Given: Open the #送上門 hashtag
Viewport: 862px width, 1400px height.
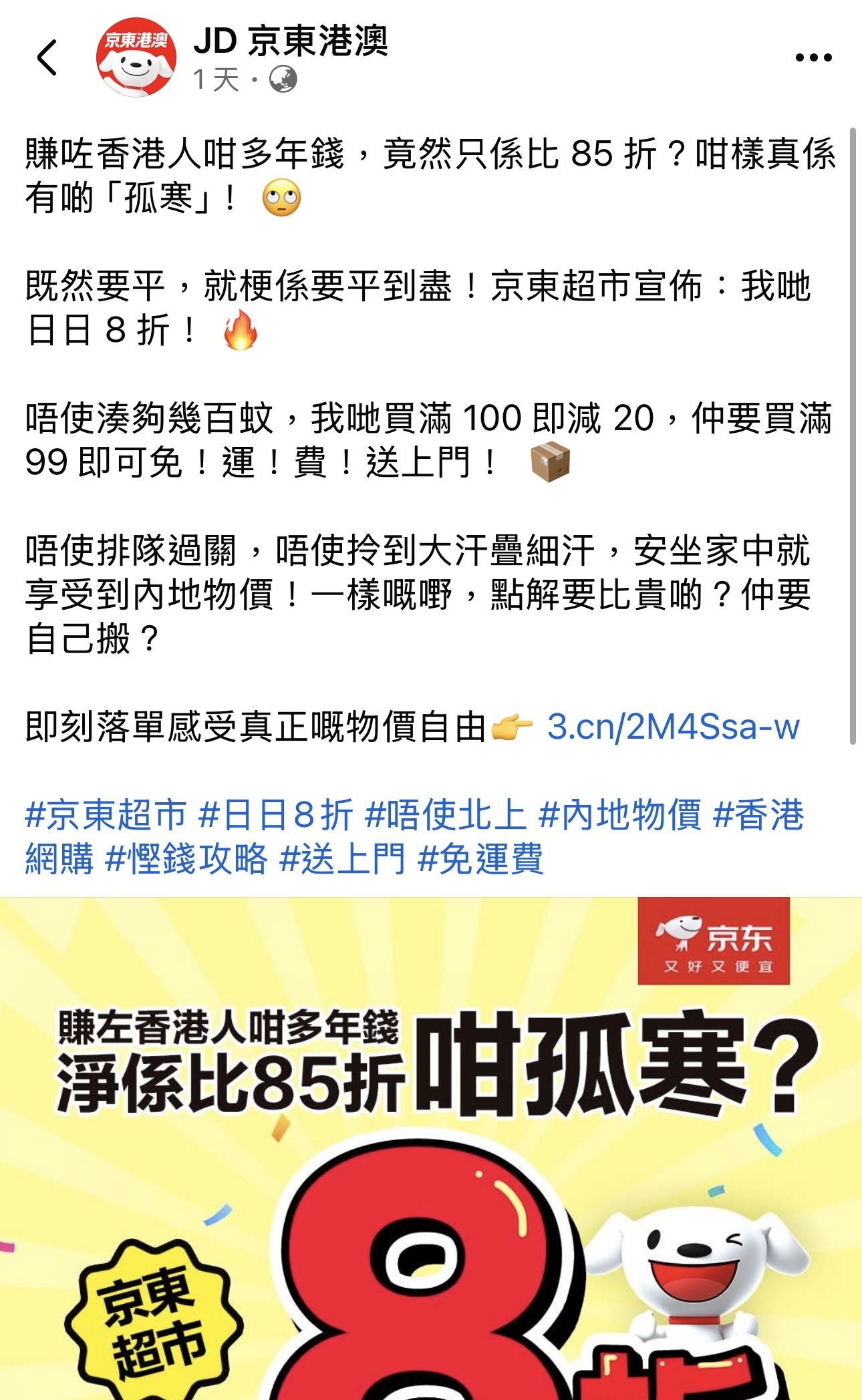Looking at the screenshot, I should pyautogui.click(x=342, y=859).
